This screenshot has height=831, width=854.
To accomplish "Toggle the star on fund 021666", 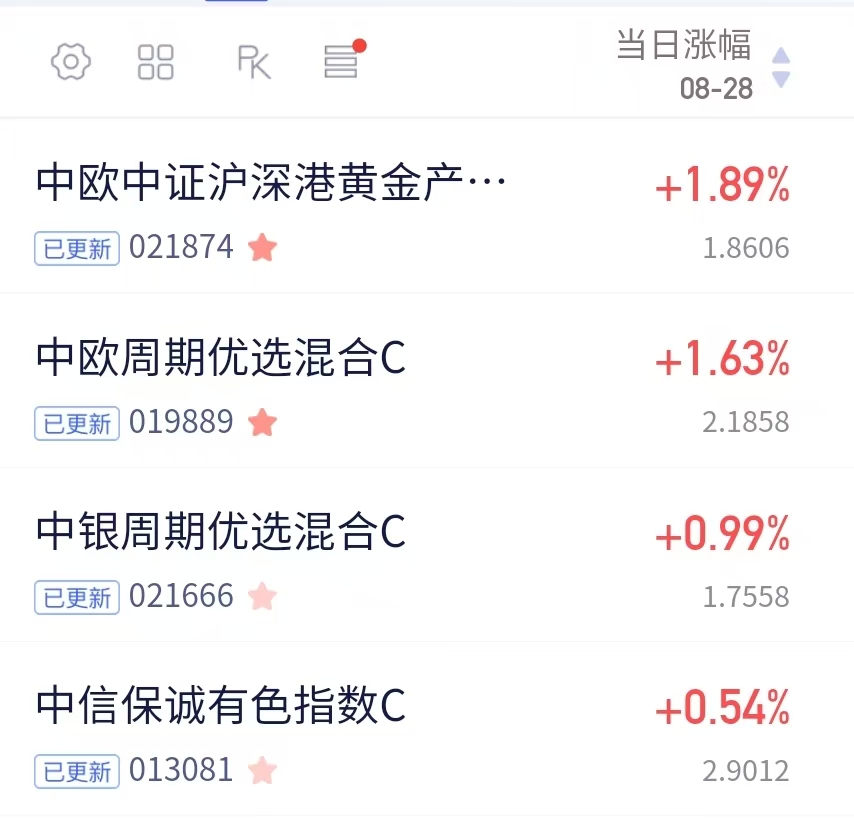I will pos(263,596).
